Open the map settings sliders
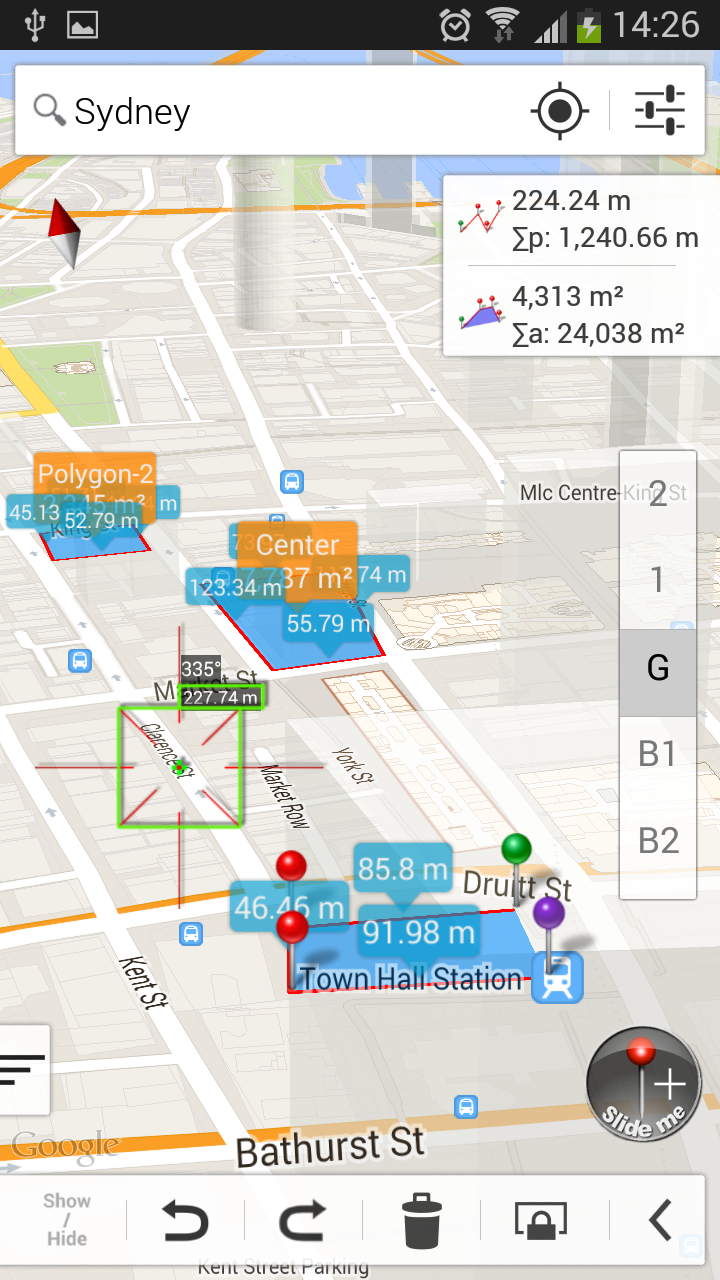The height and width of the screenshot is (1280, 720). [x=660, y=111]
